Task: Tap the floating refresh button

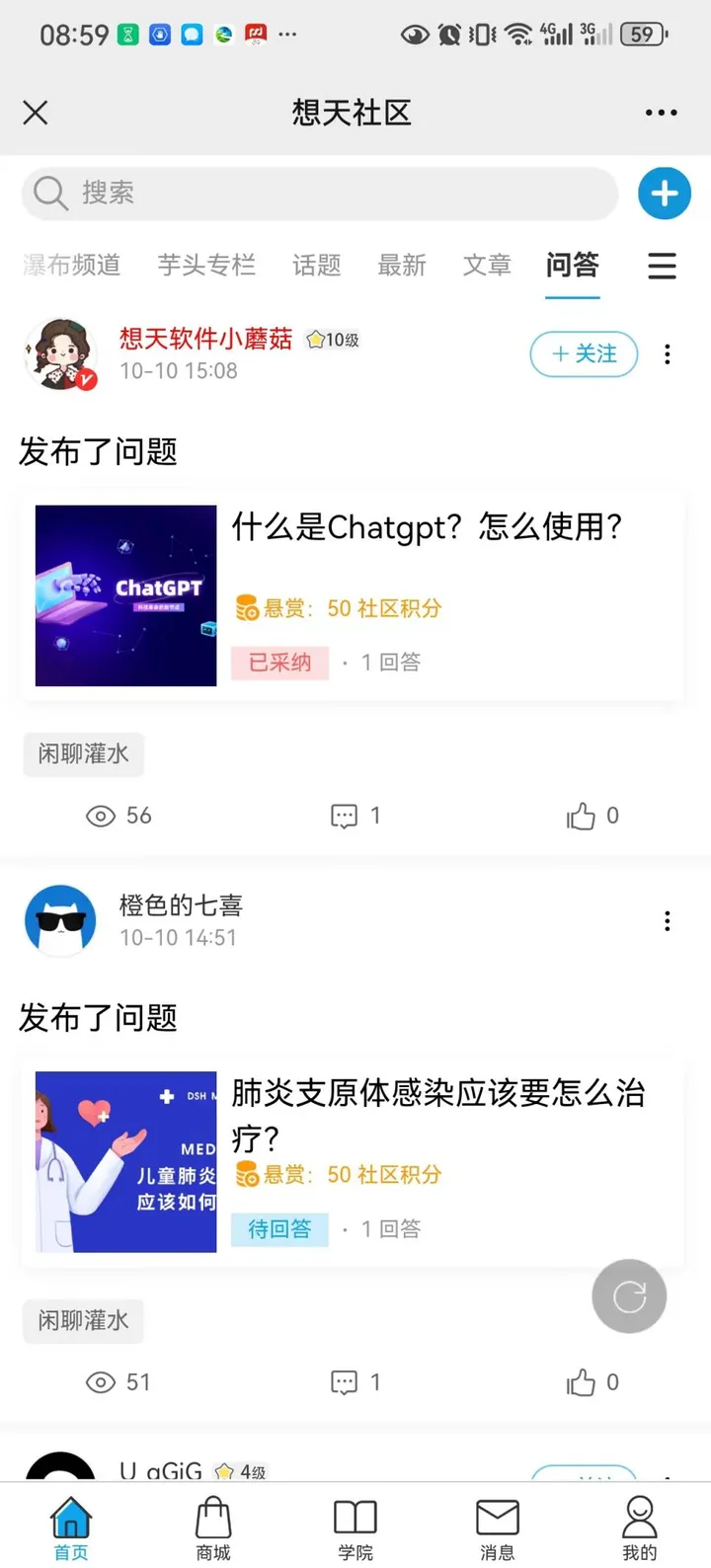Action: pos(629,1296)
